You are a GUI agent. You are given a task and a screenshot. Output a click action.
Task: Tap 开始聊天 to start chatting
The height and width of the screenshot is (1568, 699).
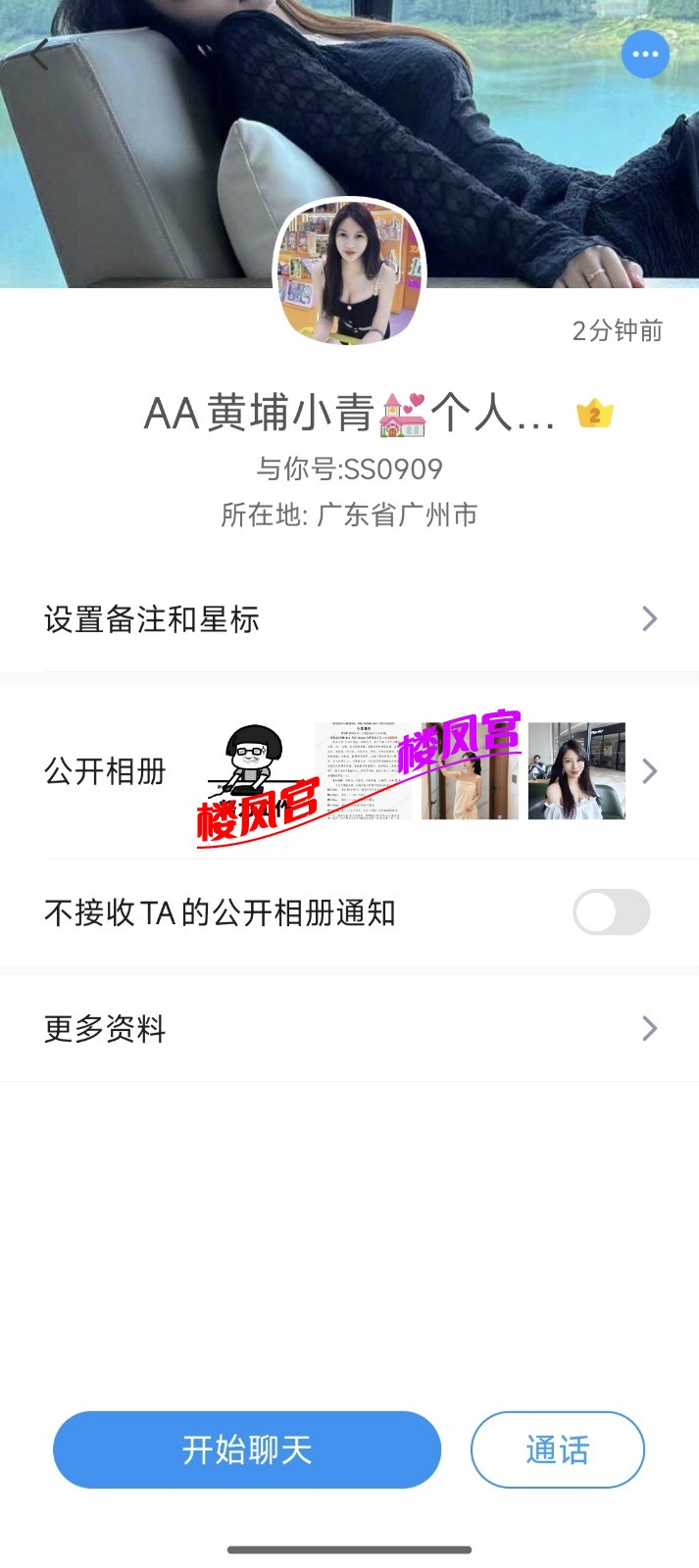click(x=247, y=1449)
